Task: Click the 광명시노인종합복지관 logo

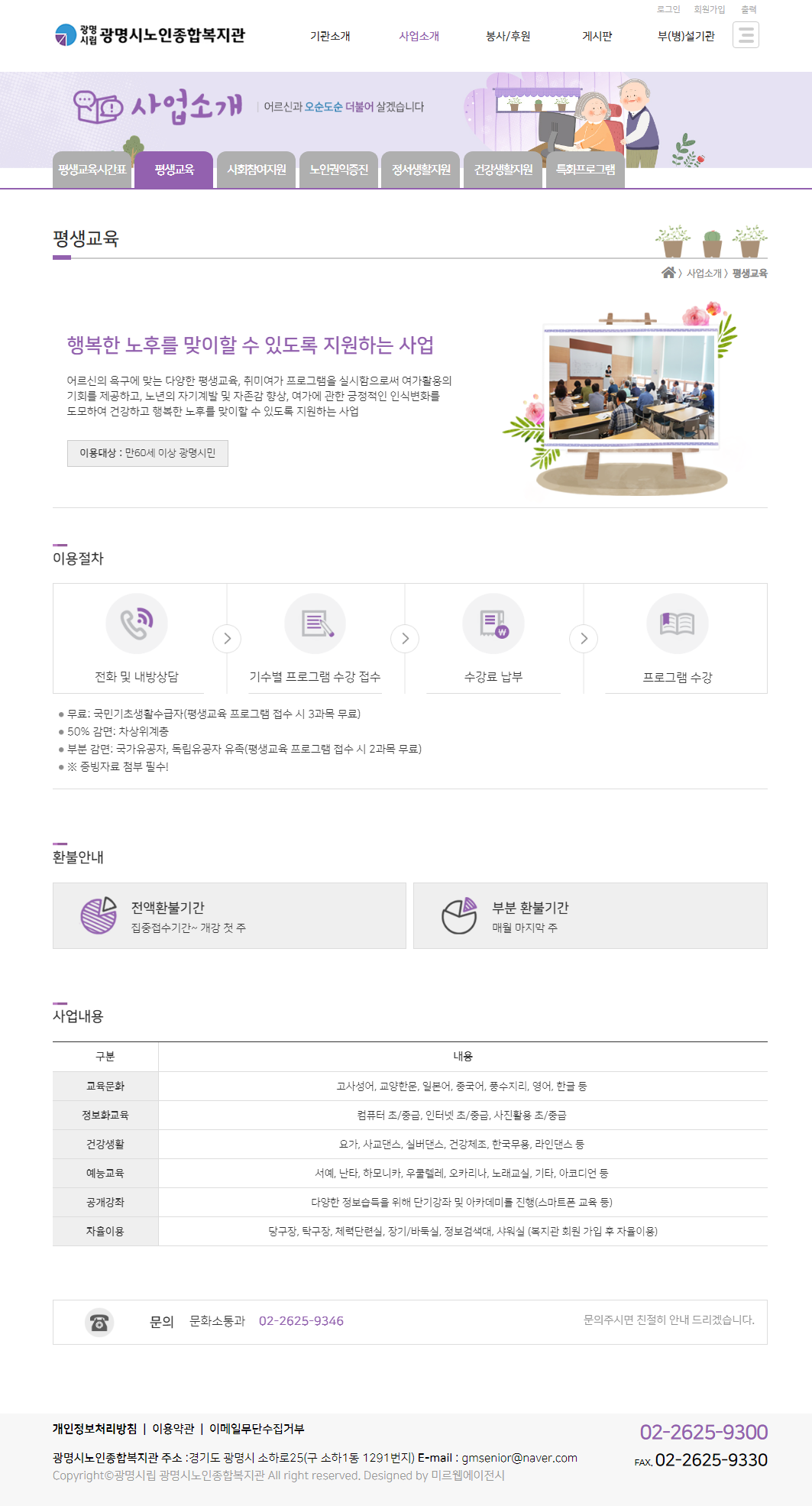Action: pyautogui.click(x=153, y=35)
